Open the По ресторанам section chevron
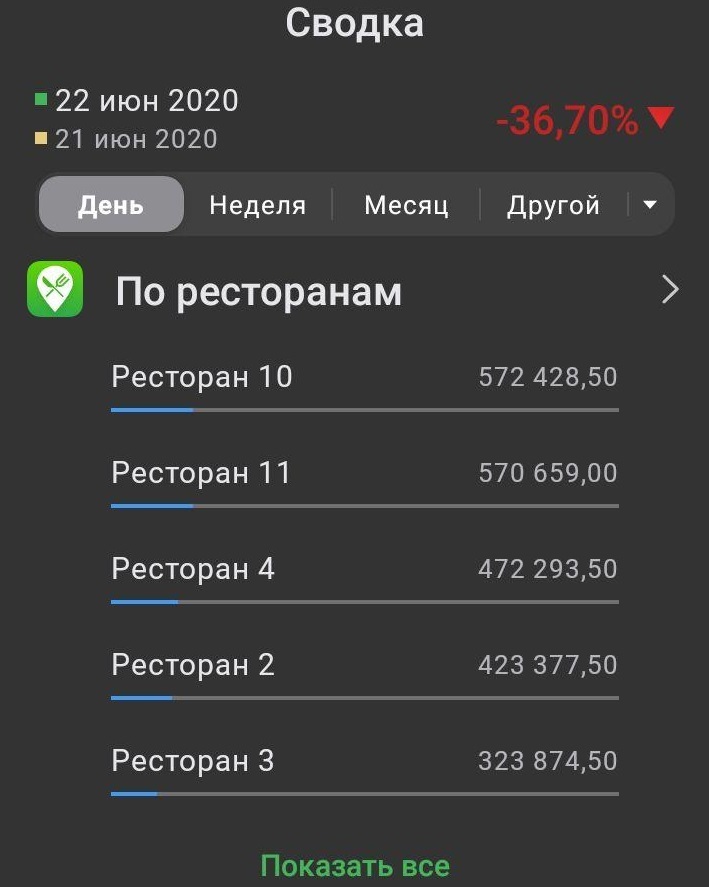The image size is (709, 887). pyautogui.click(x=670, y=290)
